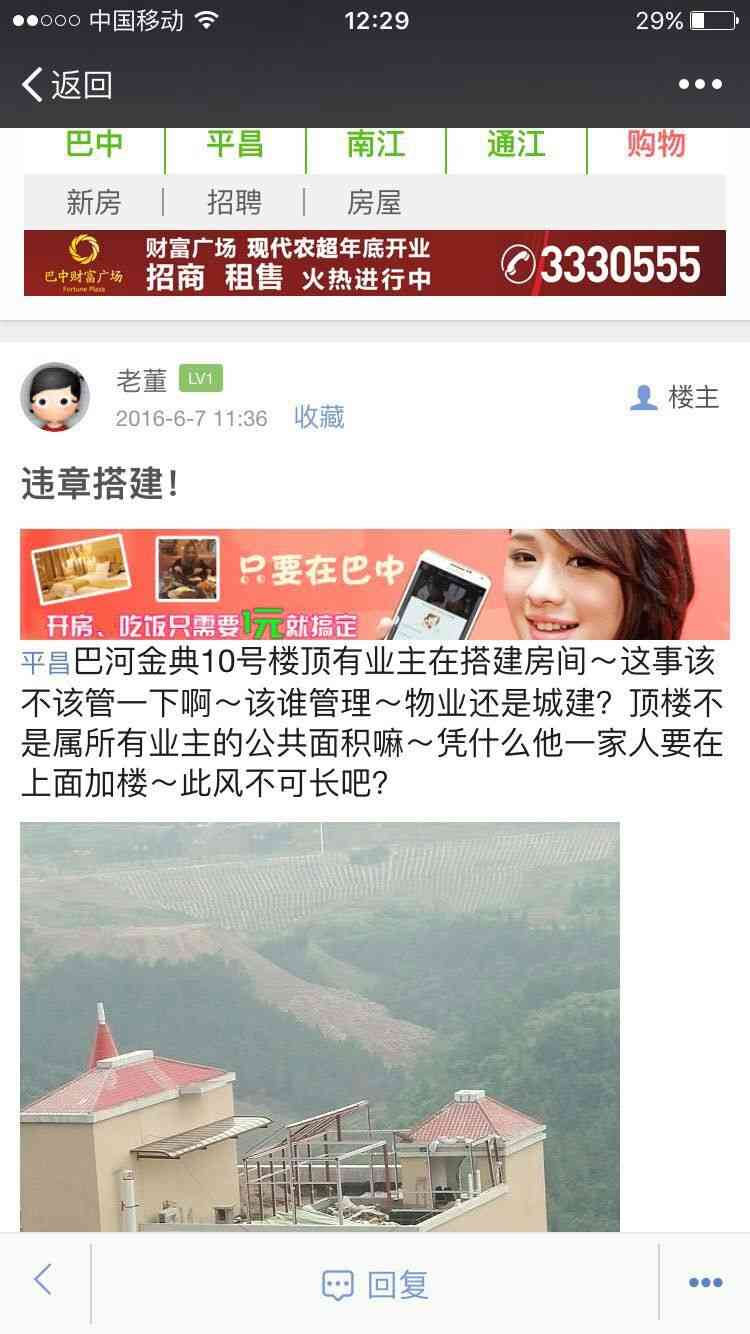Viewport: 750px width, 1334px height.
Task: Go back using the 返回 button
Action: pos(67,85)
